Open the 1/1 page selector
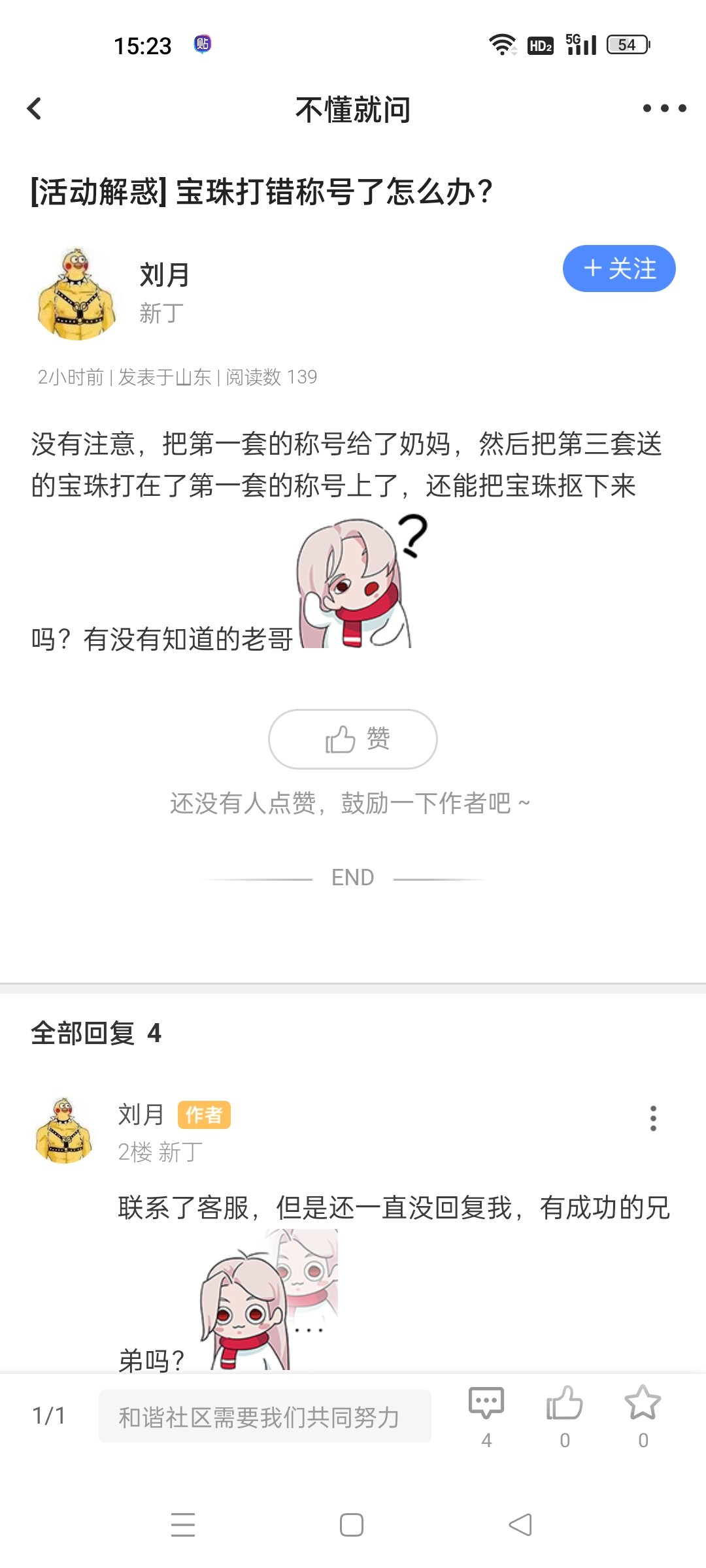The image size is (706, 1568). tap(49, 1416)
